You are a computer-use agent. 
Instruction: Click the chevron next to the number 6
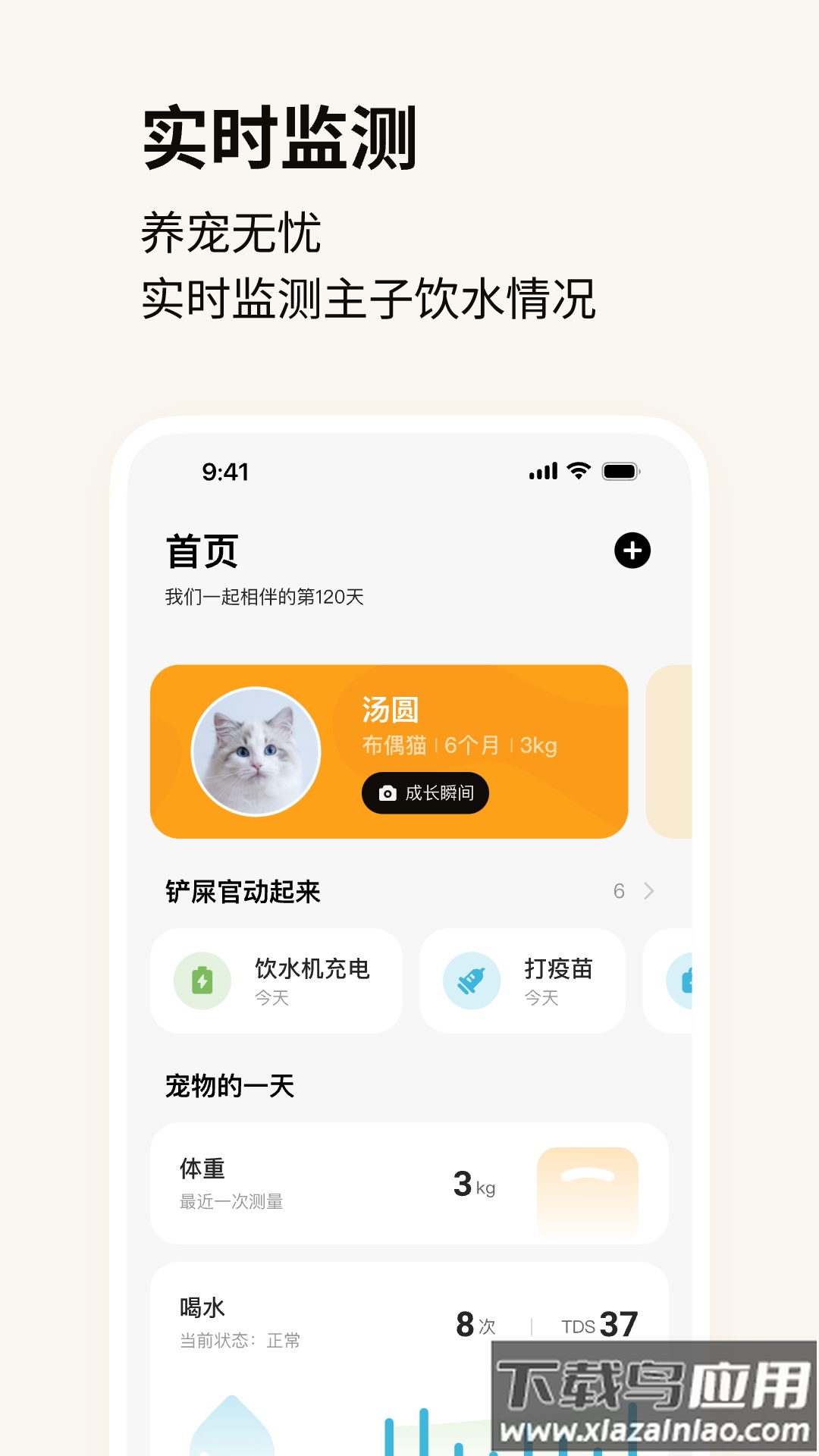point(649,892)
